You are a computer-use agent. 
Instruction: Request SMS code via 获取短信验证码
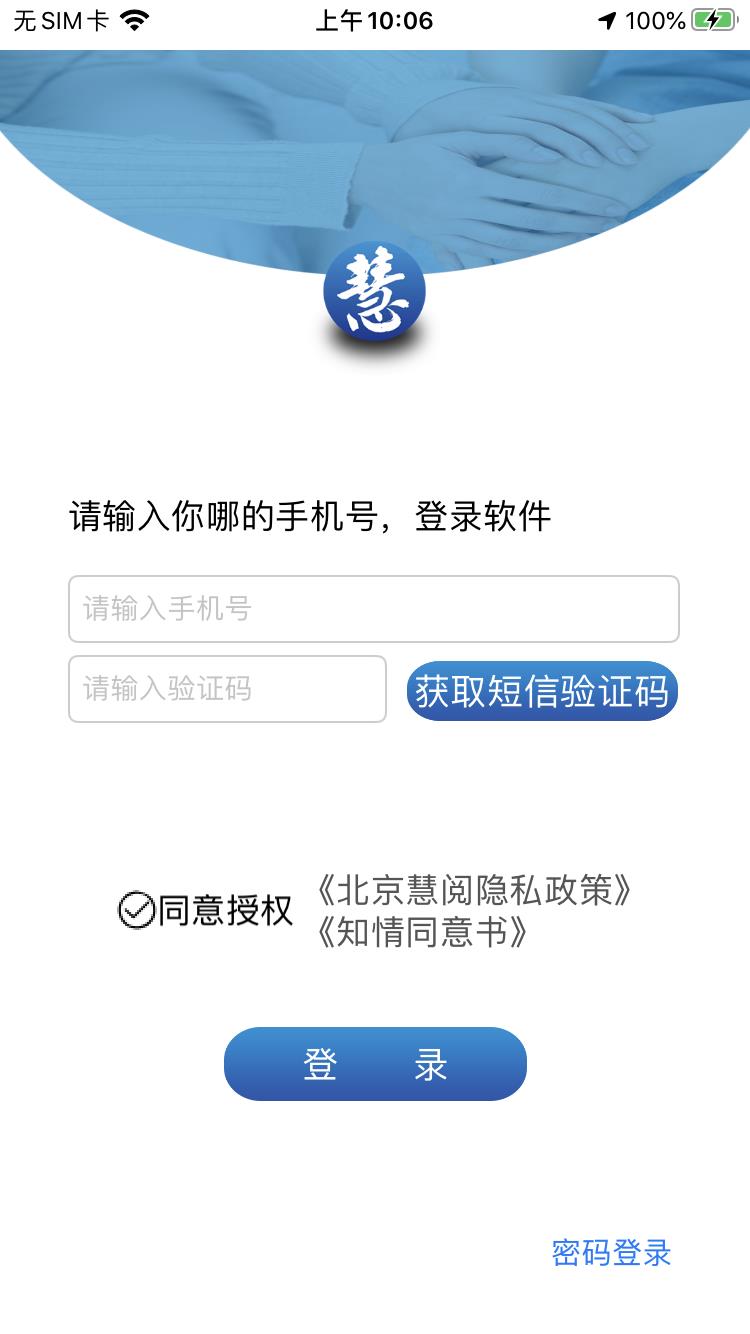tap(542, 690)
